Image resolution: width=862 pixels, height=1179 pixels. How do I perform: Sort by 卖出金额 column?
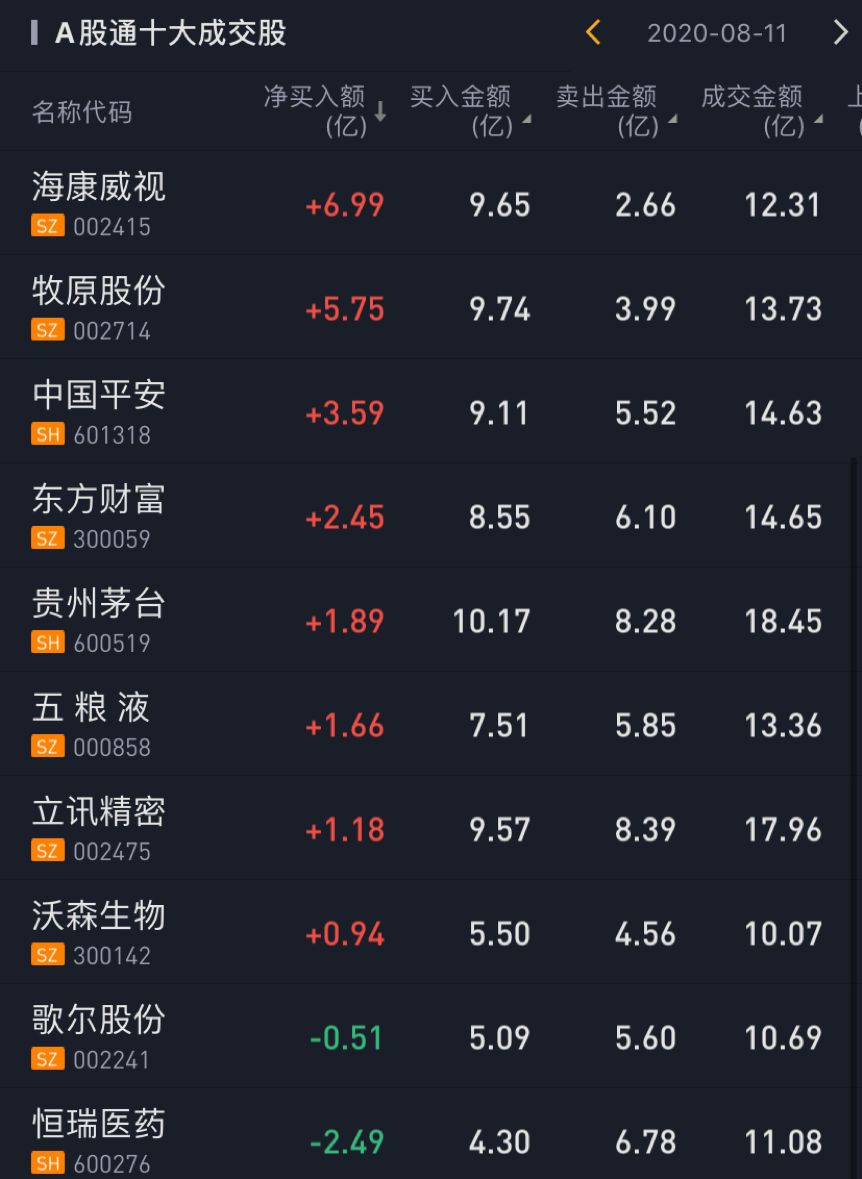(x=614, y=111)
